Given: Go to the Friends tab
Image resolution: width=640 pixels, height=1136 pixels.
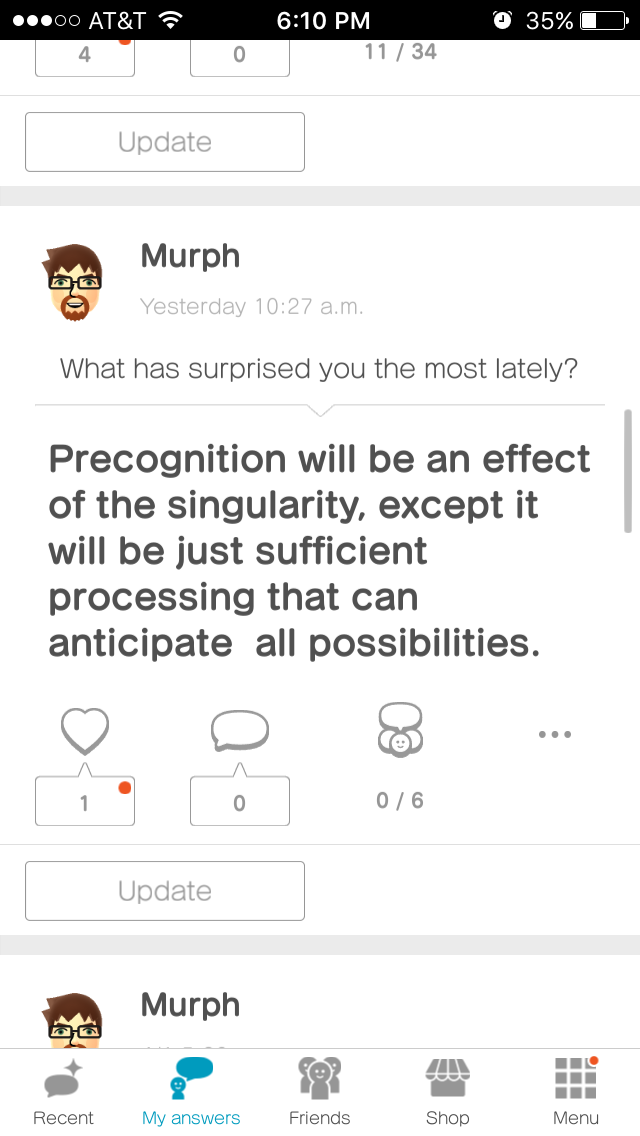Looking at the screenshot, I should click(319, 1092).
